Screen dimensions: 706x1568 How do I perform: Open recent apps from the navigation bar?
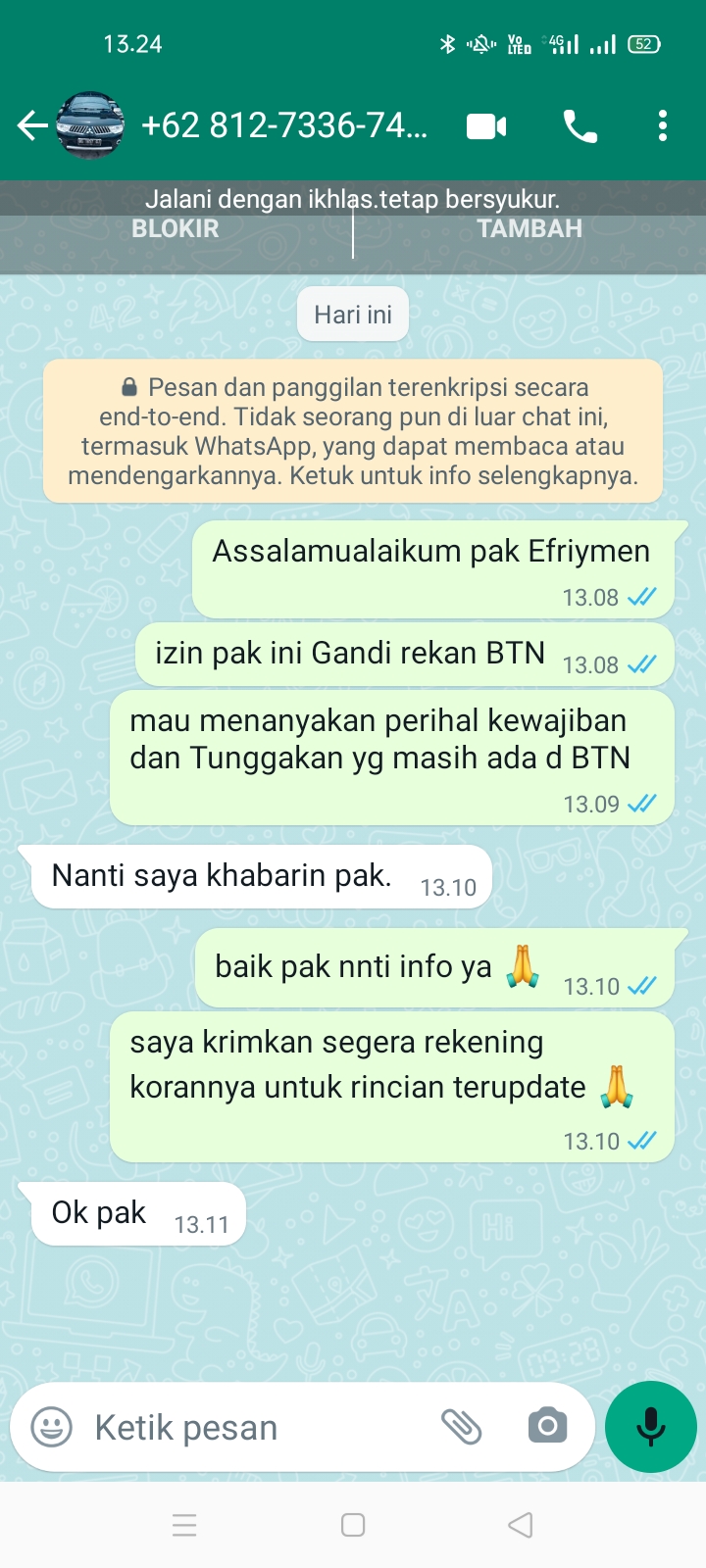pos(184,1525)
